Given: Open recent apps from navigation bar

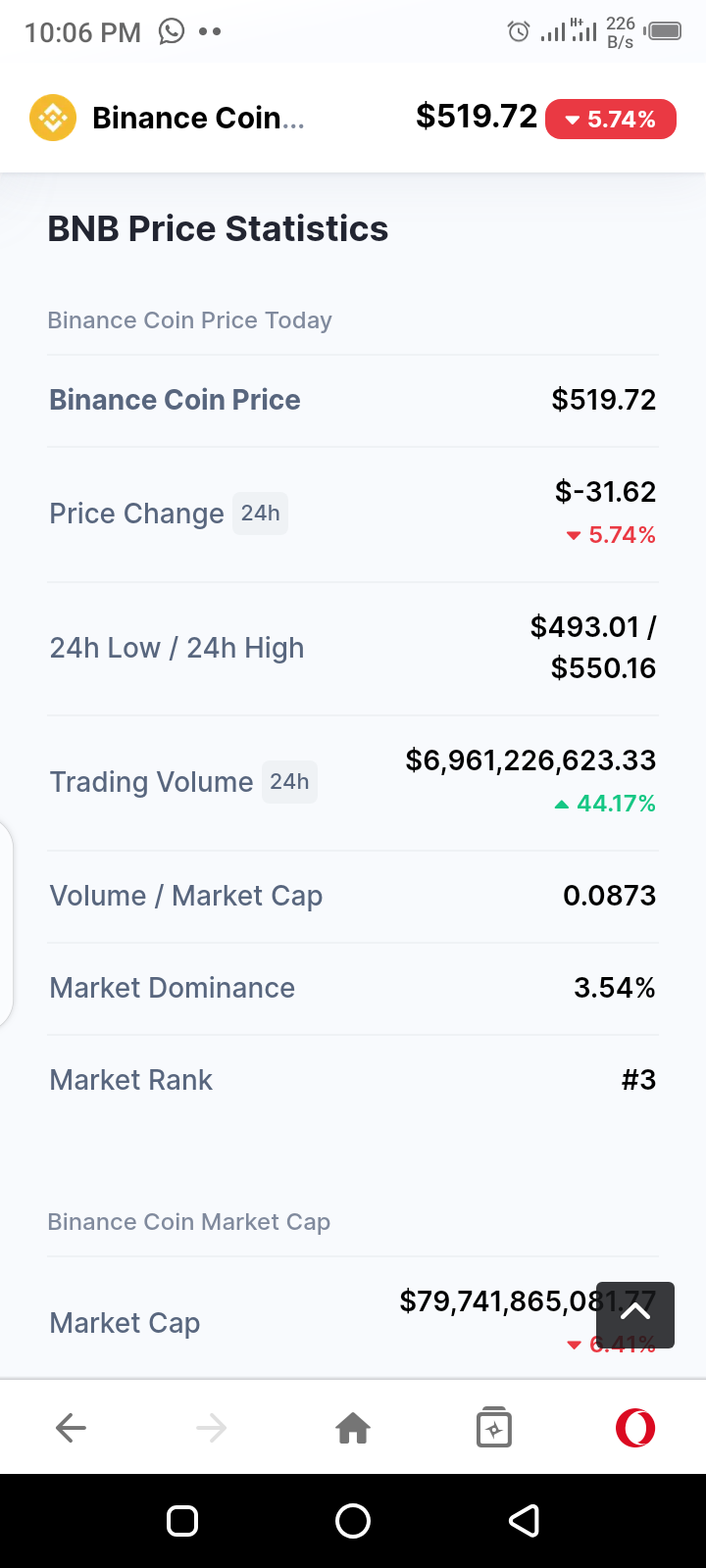Looking at the screenshot, I should click(182, 1521).
